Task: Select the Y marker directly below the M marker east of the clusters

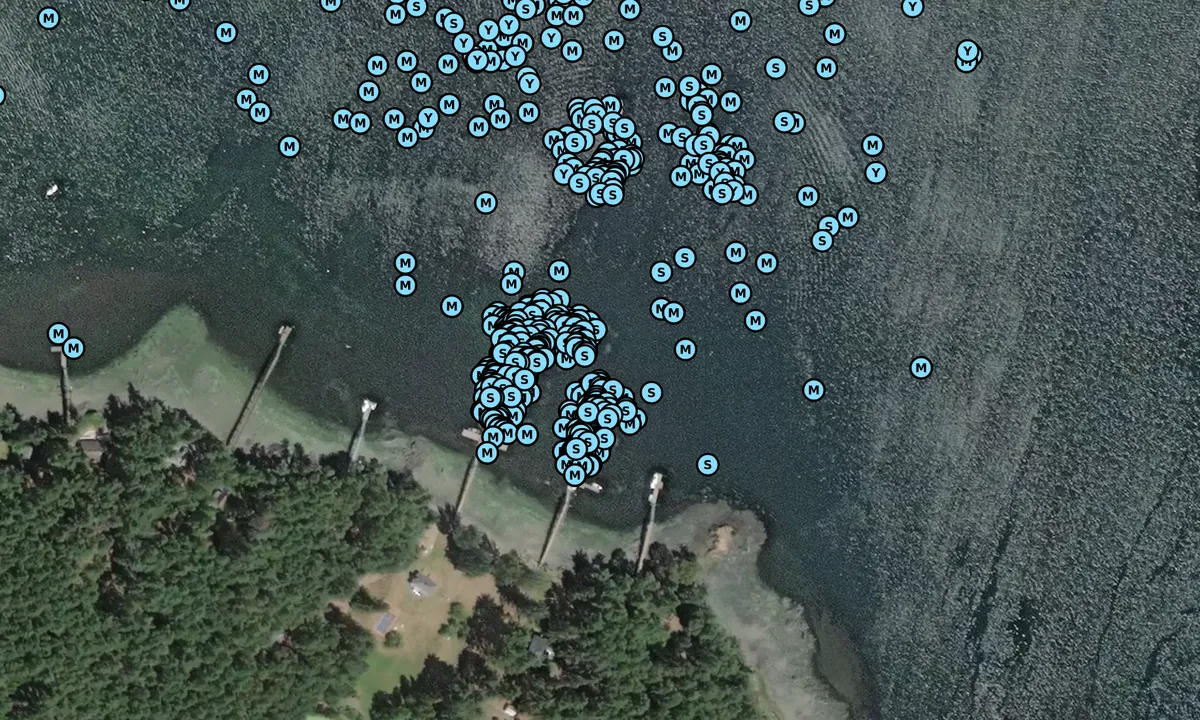Action: coord(876,173)
